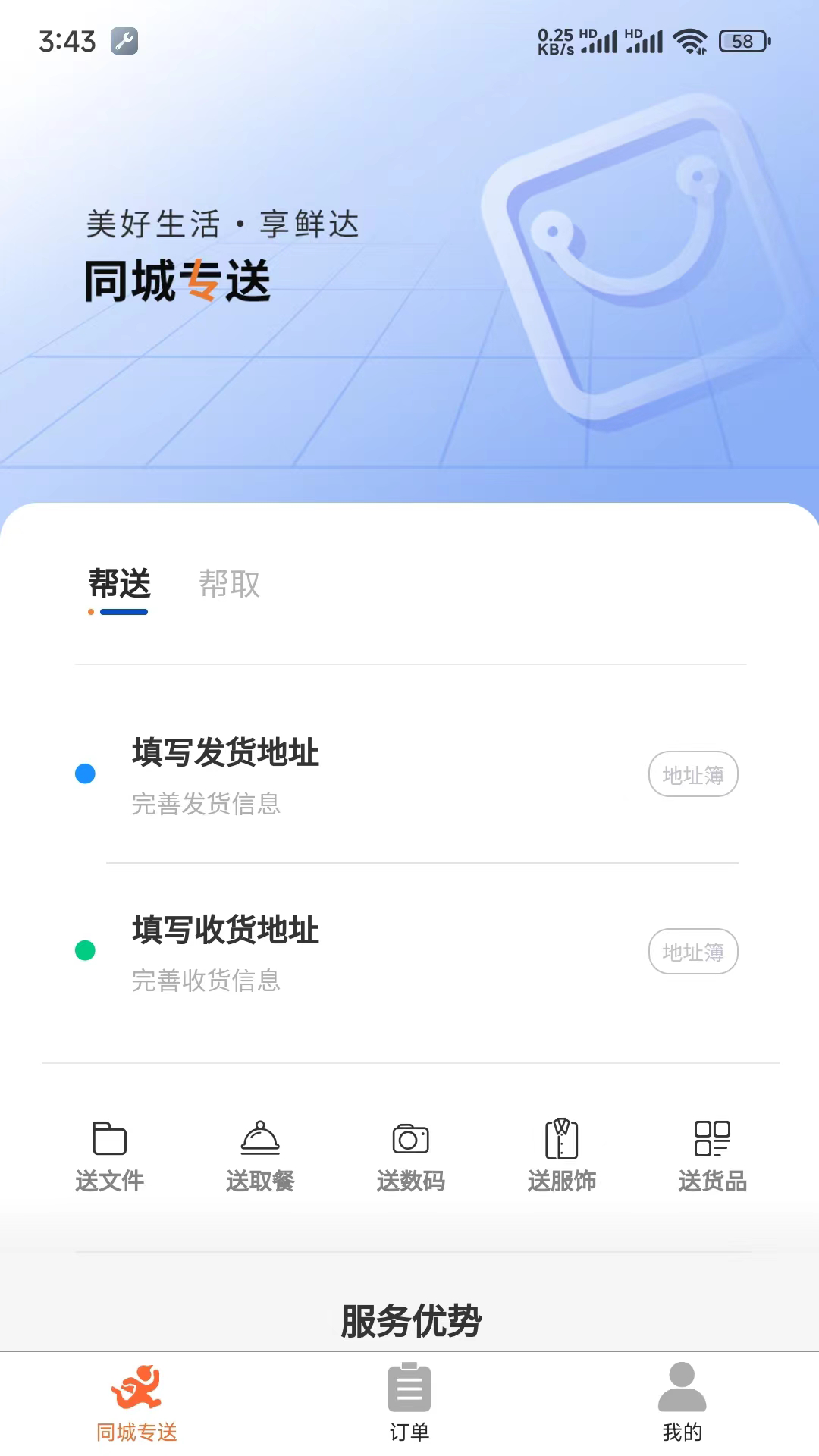Switch to the 帮送 tab
The image size is (819, 1456).
click(119, 585)
